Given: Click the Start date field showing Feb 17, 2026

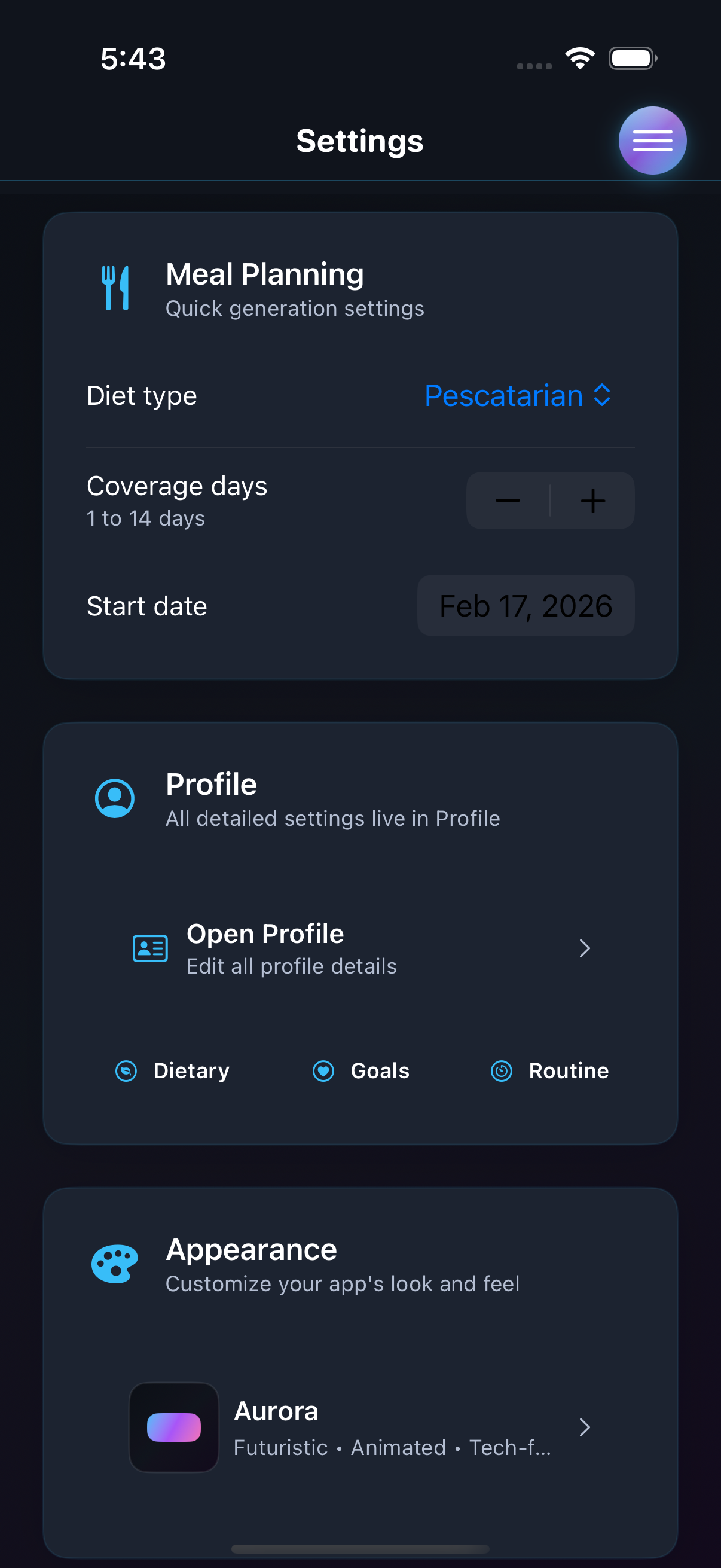Looking at the screenshot, I should pos(525,605).
